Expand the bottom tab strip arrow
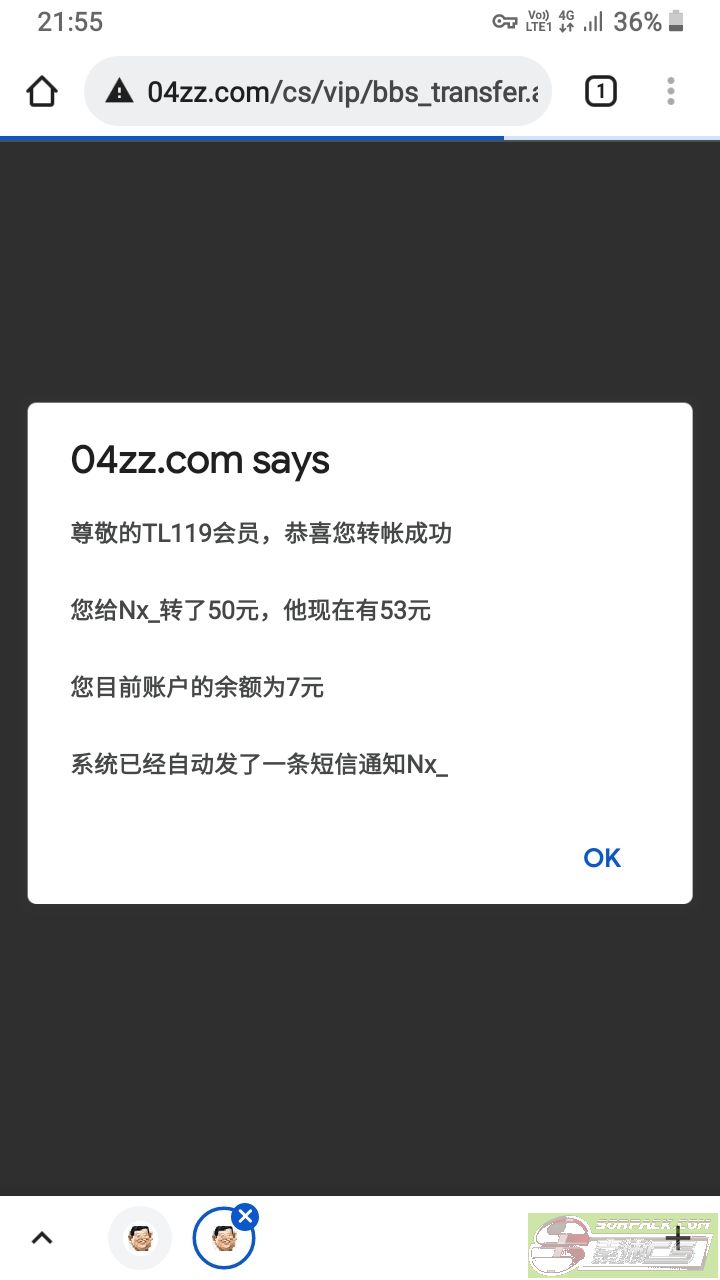Viewport: 720px width, 1280px height. click(41, 1238)
